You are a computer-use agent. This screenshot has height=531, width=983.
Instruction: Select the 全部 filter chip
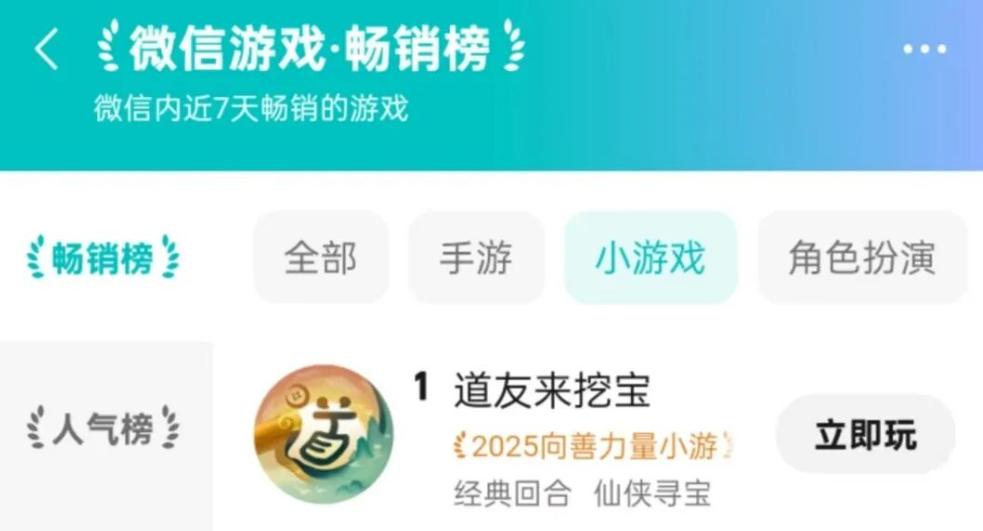click(x=320, y=258)
